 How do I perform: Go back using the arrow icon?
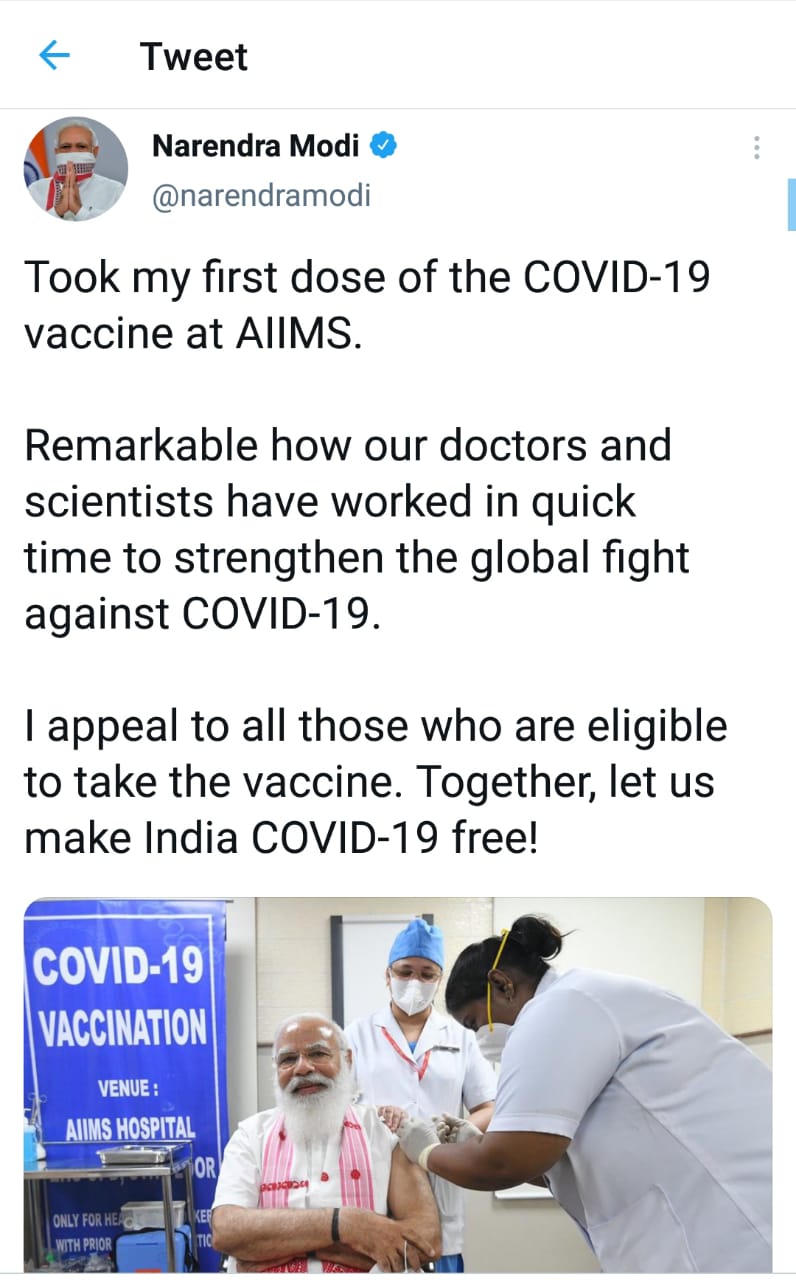[x=54, y=56]
